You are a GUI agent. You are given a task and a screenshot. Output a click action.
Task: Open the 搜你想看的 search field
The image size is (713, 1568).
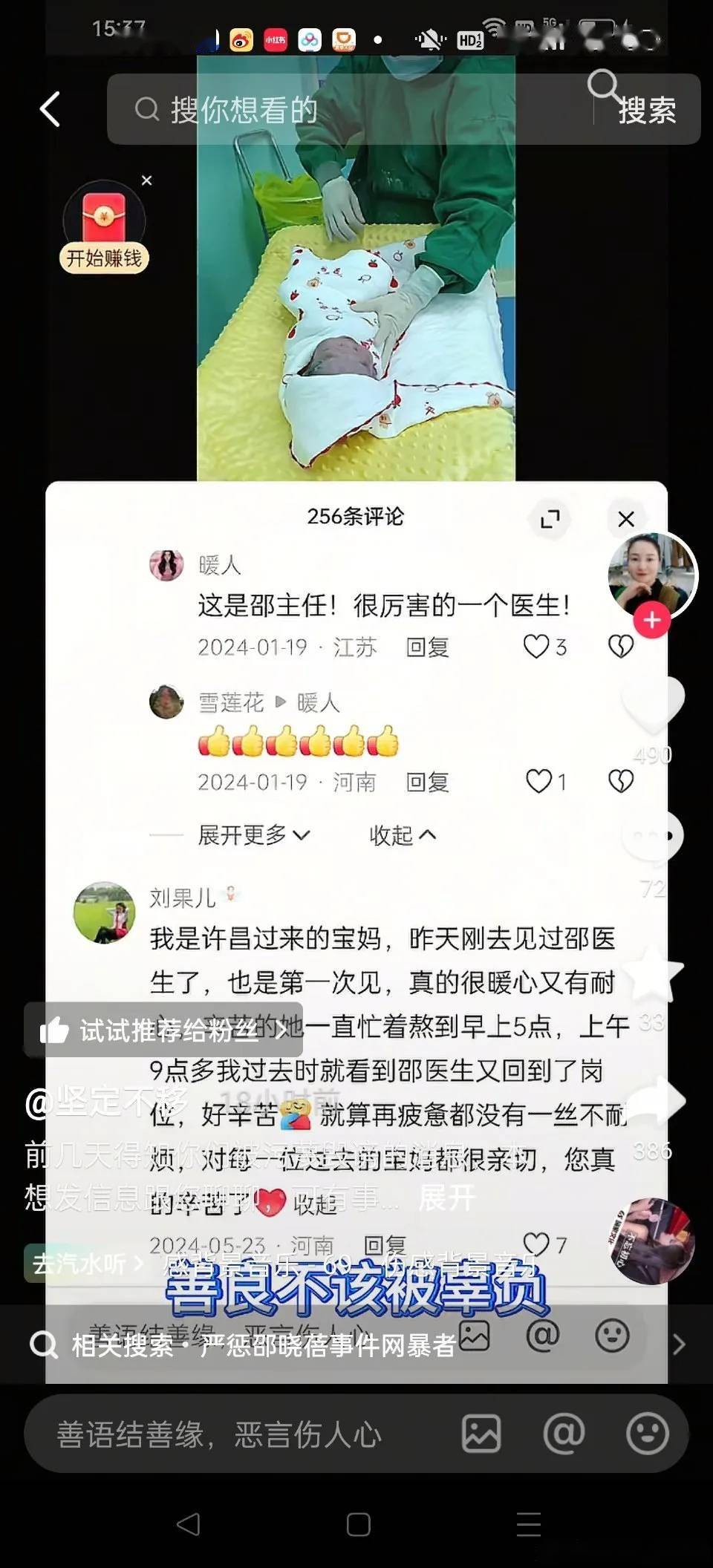[349, 110]
